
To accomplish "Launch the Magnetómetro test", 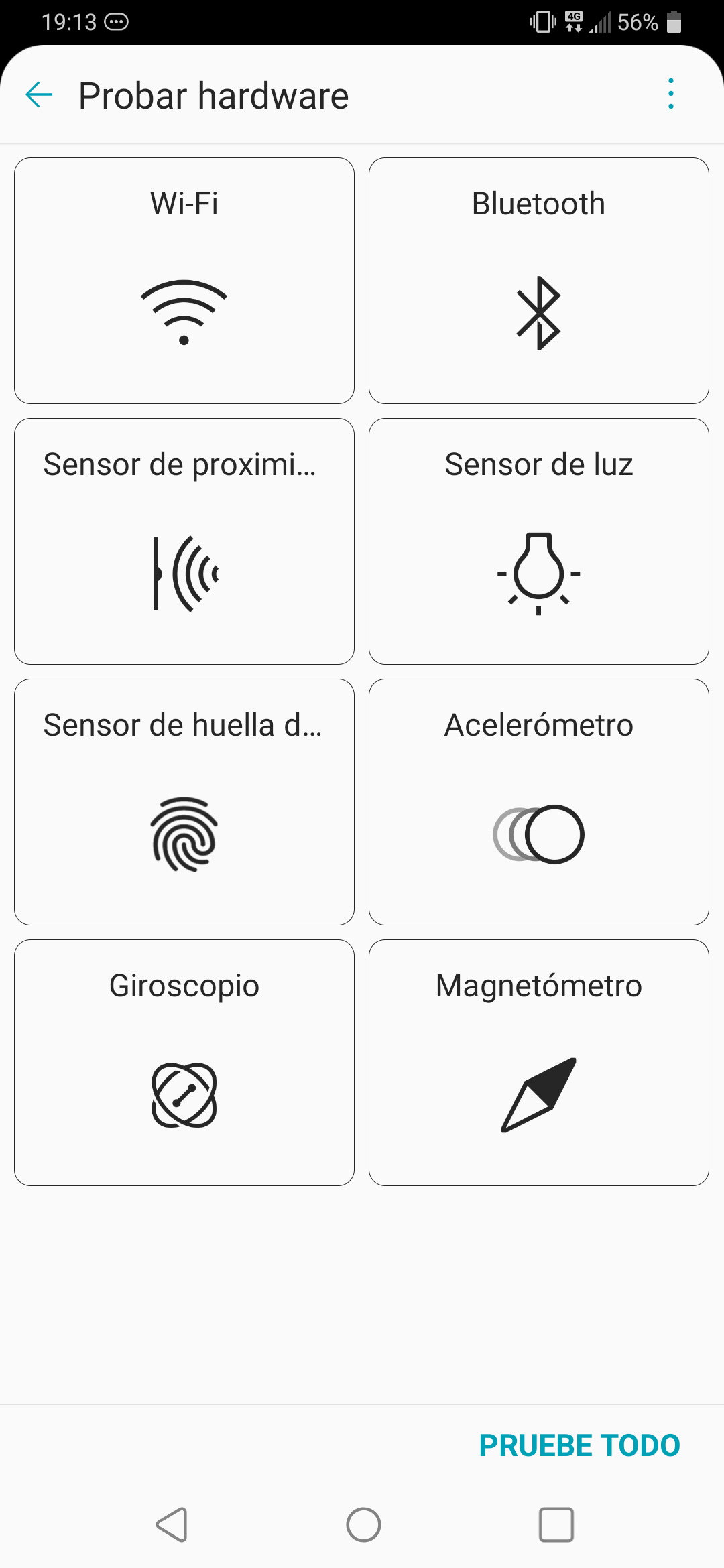I will click(539, 1063).
